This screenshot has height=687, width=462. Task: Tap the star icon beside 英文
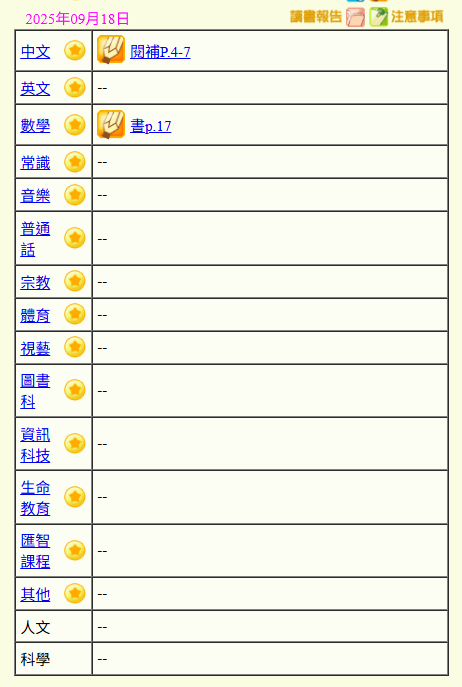[x=75, y=88]
